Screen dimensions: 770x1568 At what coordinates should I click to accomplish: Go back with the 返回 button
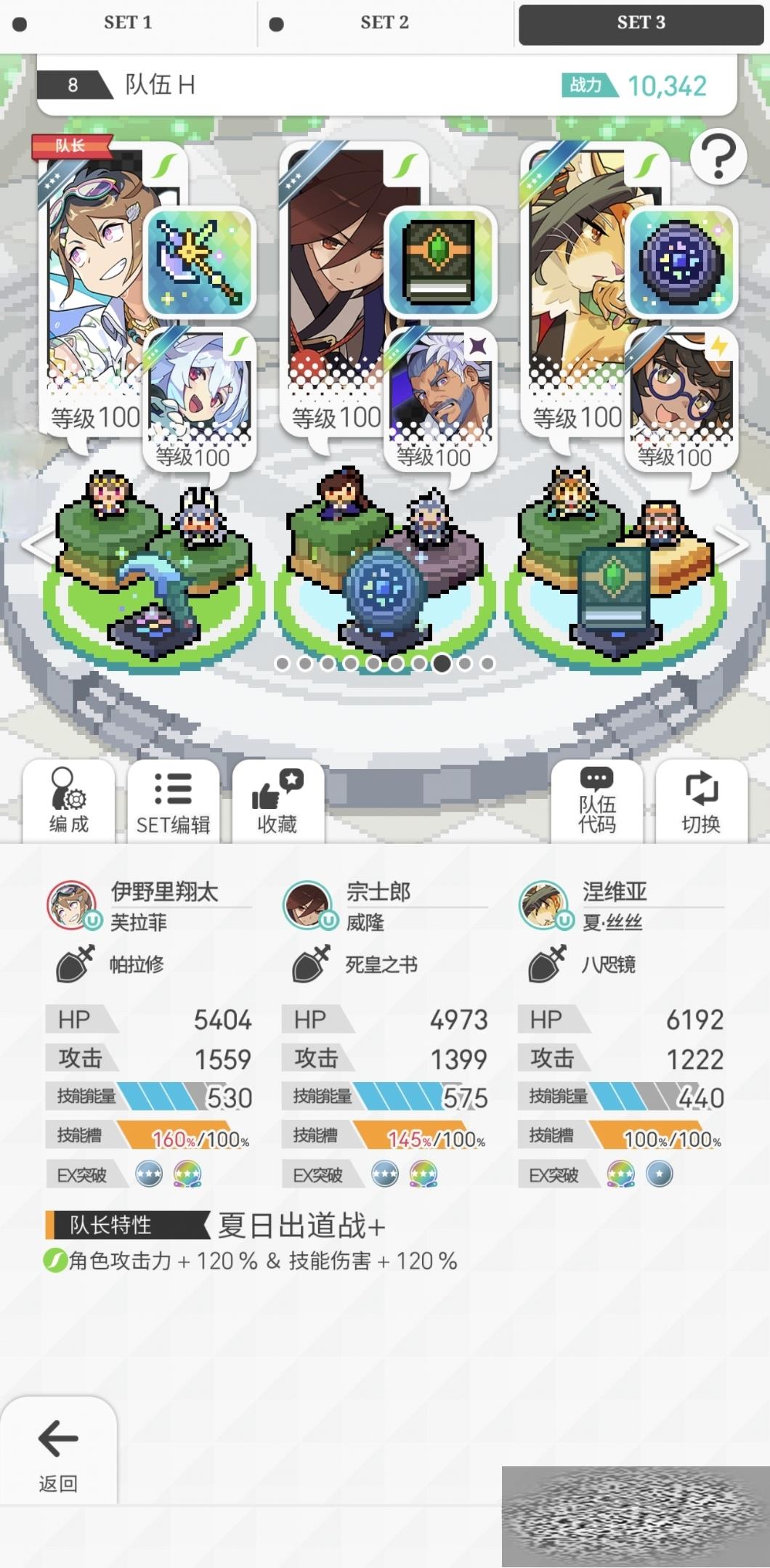coord(58,1453)
